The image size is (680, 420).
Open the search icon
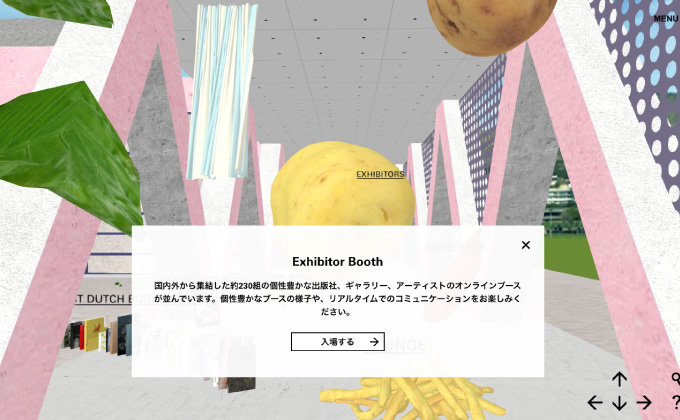(x=675, y=379)
